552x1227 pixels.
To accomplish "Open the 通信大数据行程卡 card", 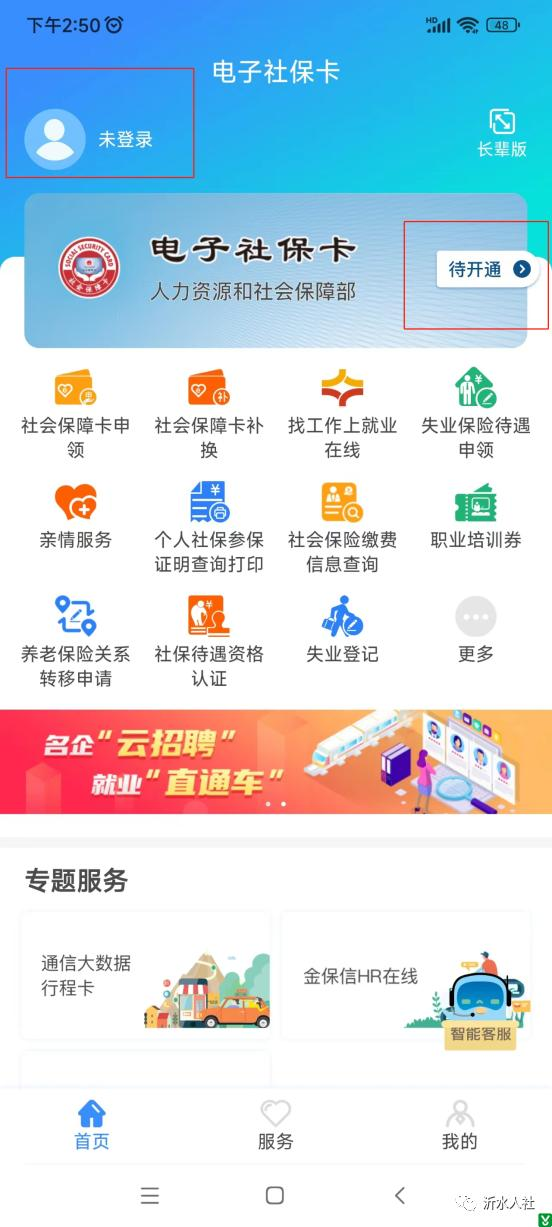I will (146, 975).
